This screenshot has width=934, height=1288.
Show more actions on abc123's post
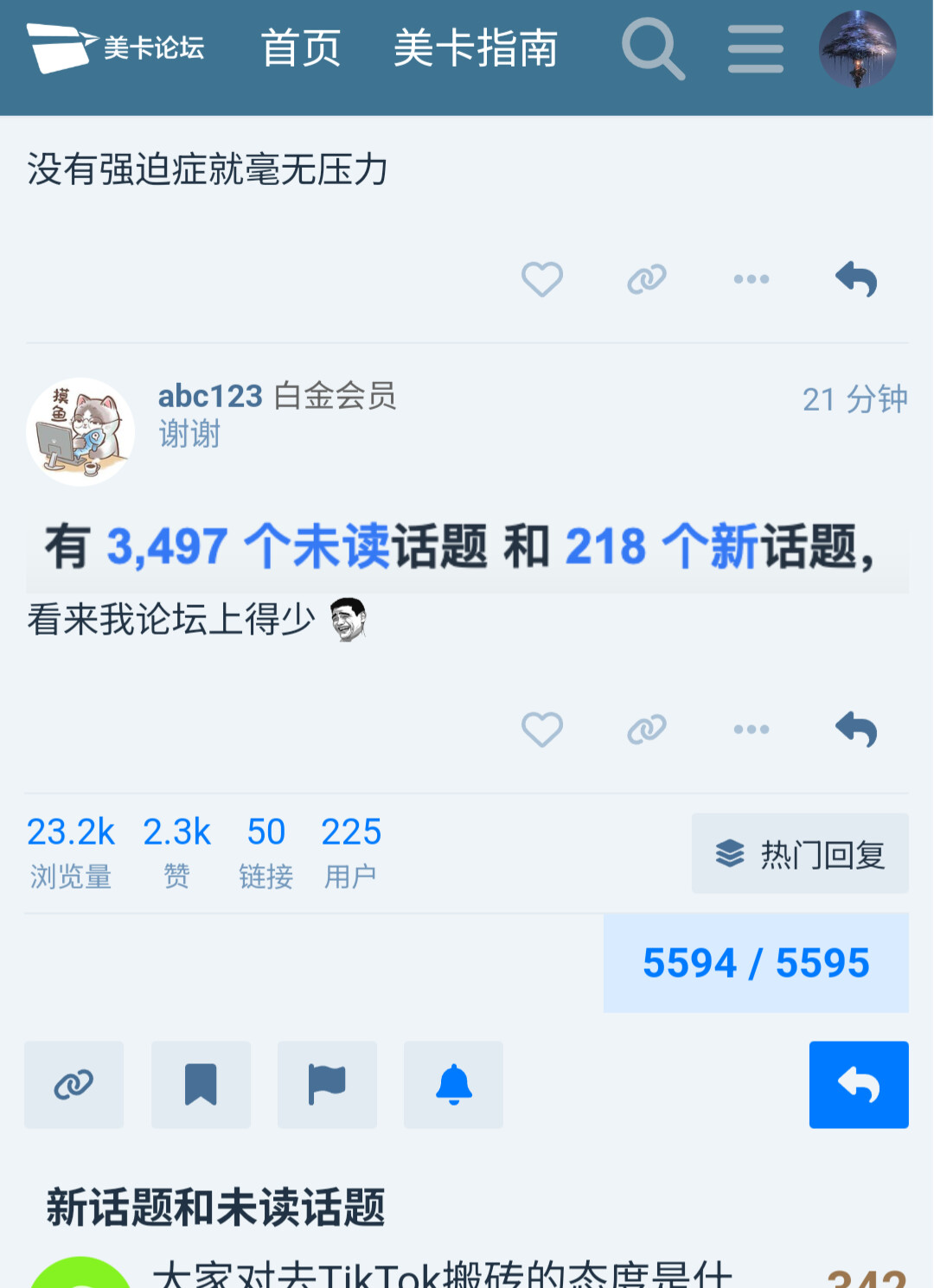tap(751, 730)
